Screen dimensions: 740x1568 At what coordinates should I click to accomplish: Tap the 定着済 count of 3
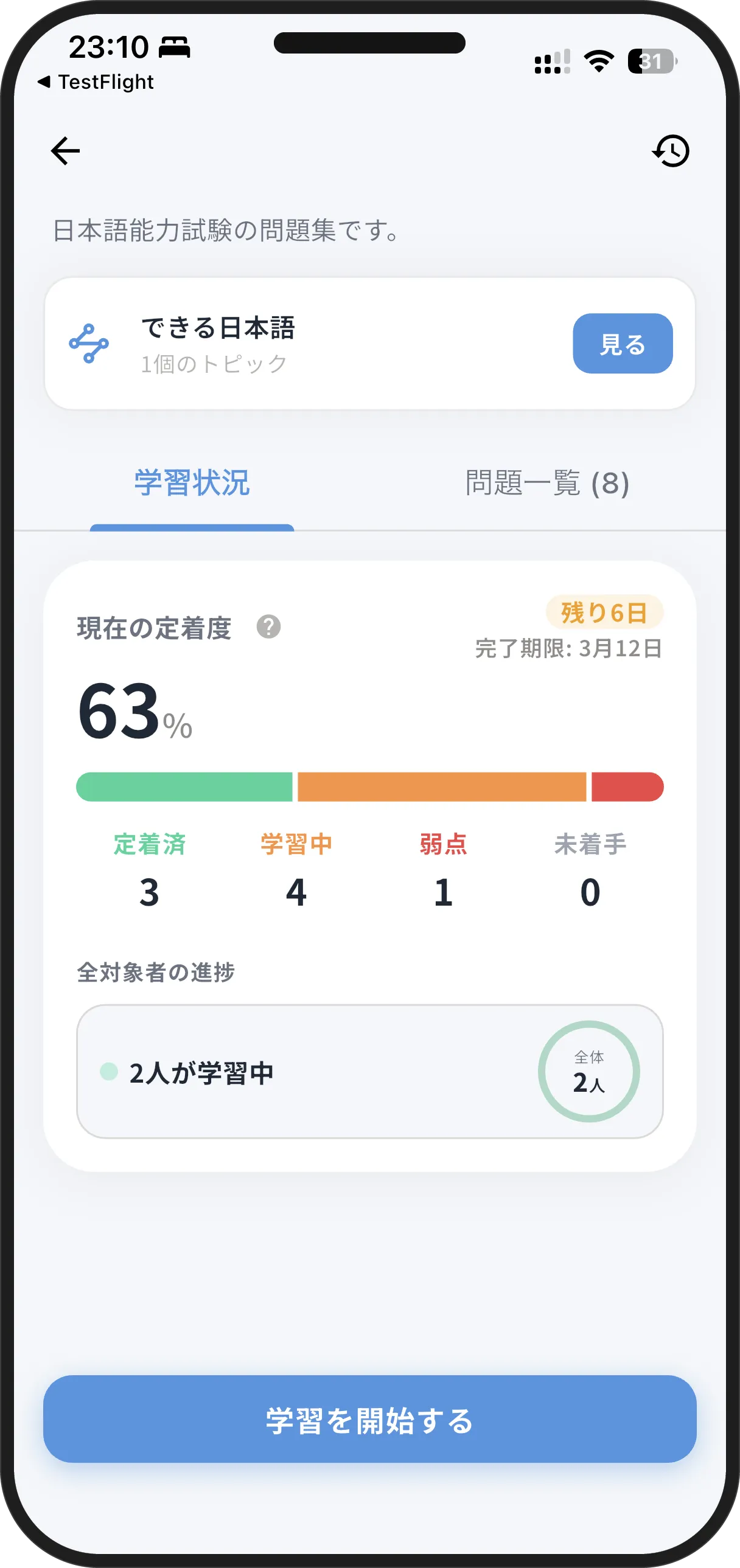[x=148, y=892]
